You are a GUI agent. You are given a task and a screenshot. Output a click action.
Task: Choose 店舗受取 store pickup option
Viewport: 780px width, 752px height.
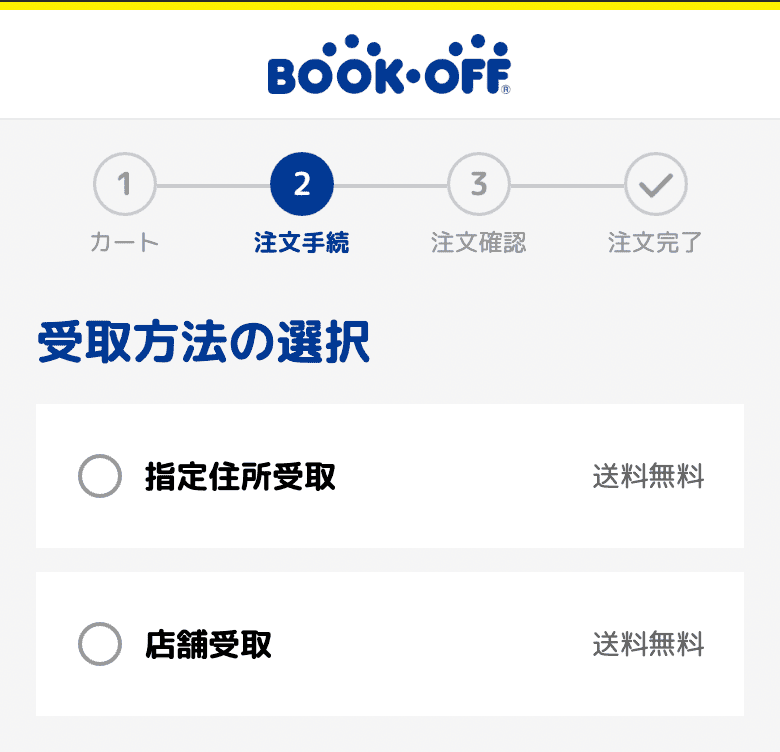(x=100, y=645)
